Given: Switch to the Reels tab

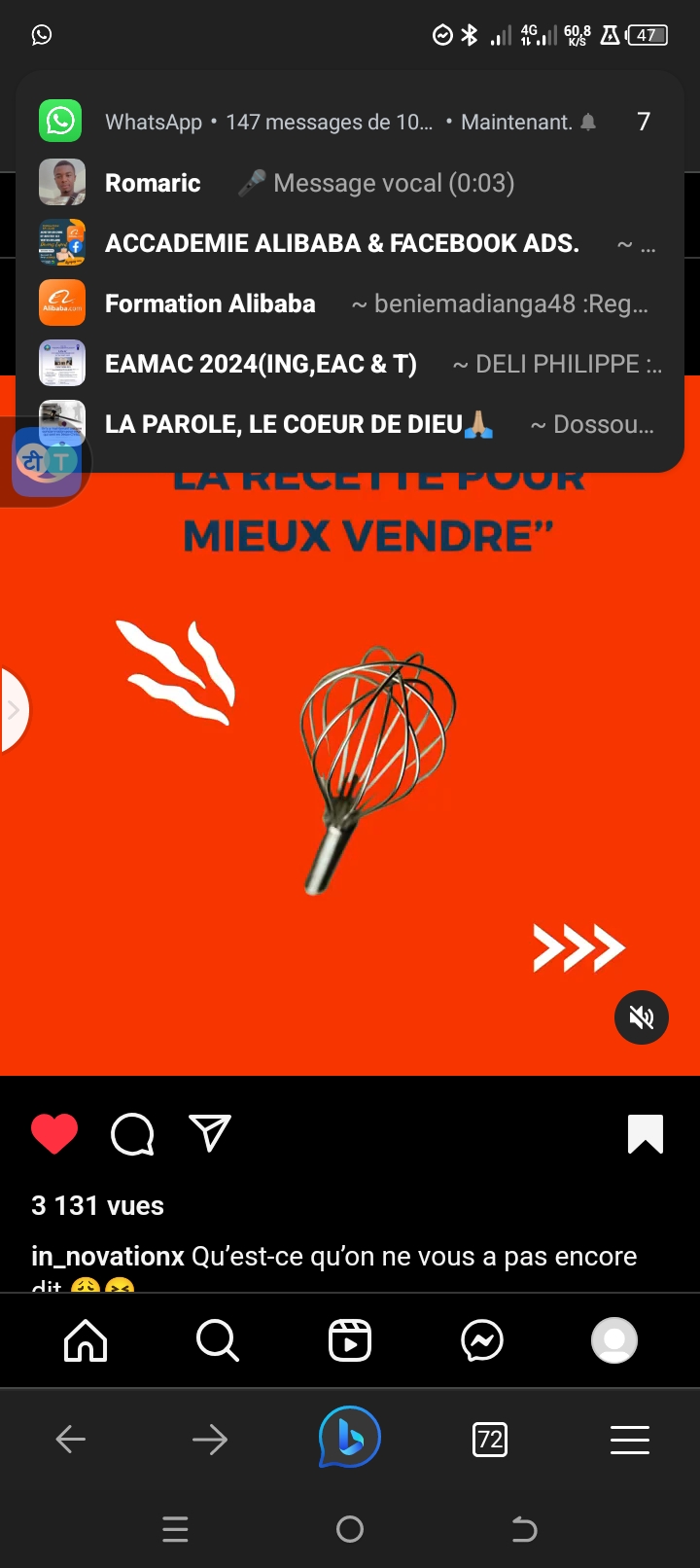Looking at the screenshot, I should (x=350, y=1340).
